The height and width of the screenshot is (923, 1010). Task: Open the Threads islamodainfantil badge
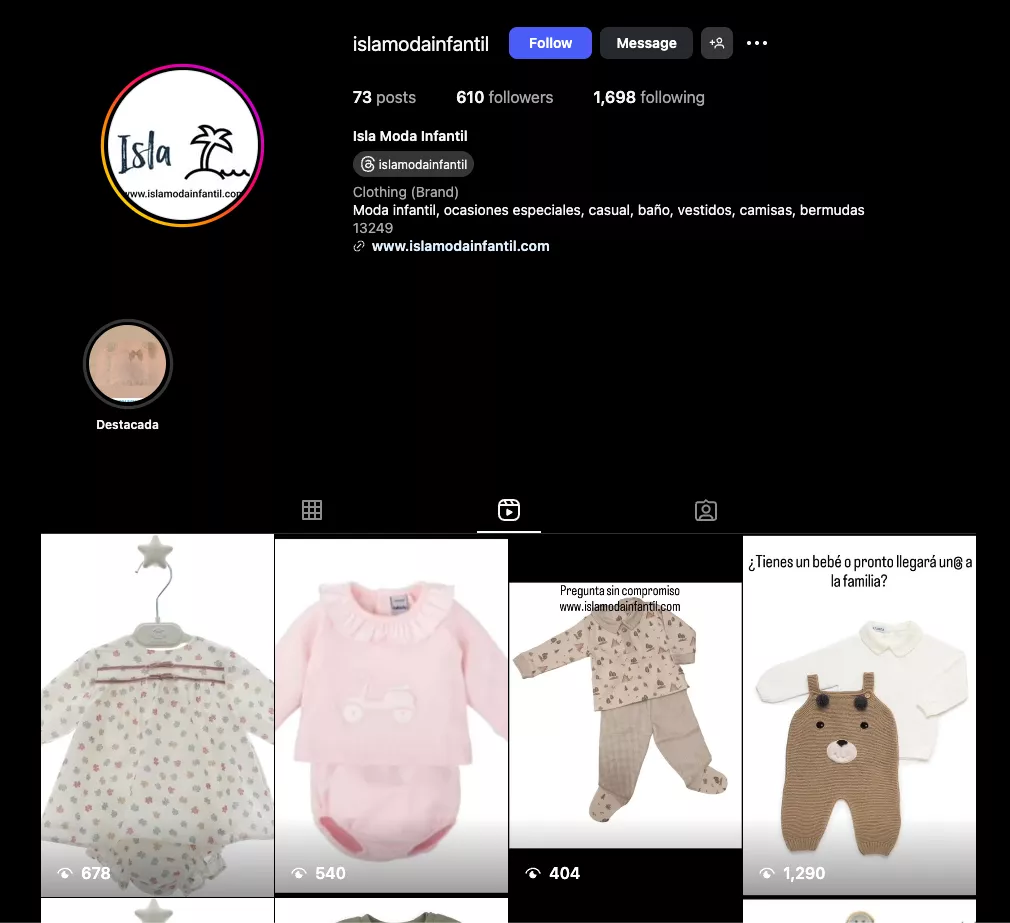[413, 164]
